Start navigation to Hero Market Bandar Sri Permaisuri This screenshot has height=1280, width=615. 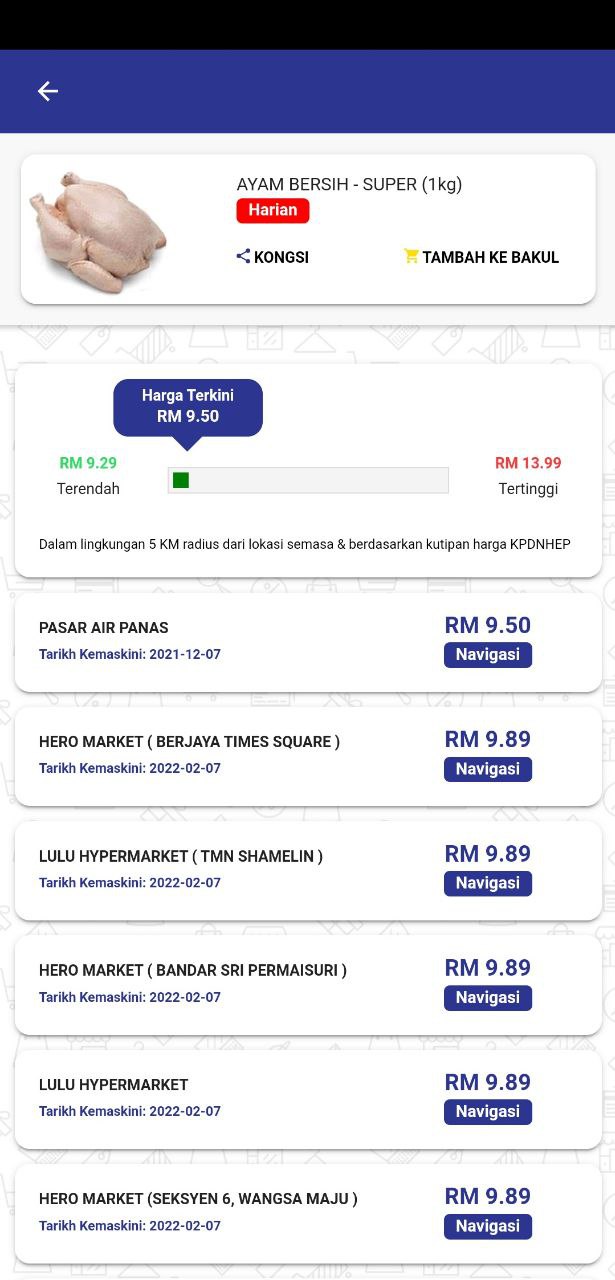click(488, 997)
